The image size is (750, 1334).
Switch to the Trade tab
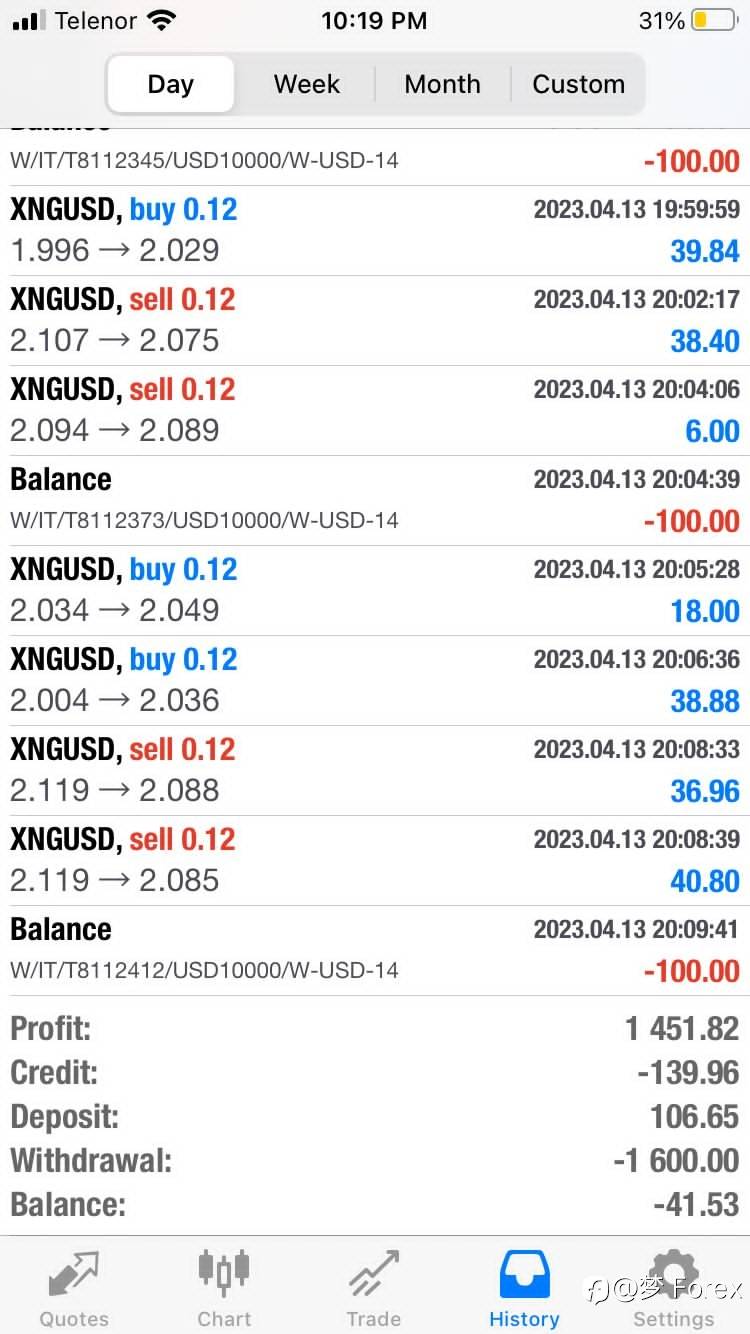[x=374, y=1288]
